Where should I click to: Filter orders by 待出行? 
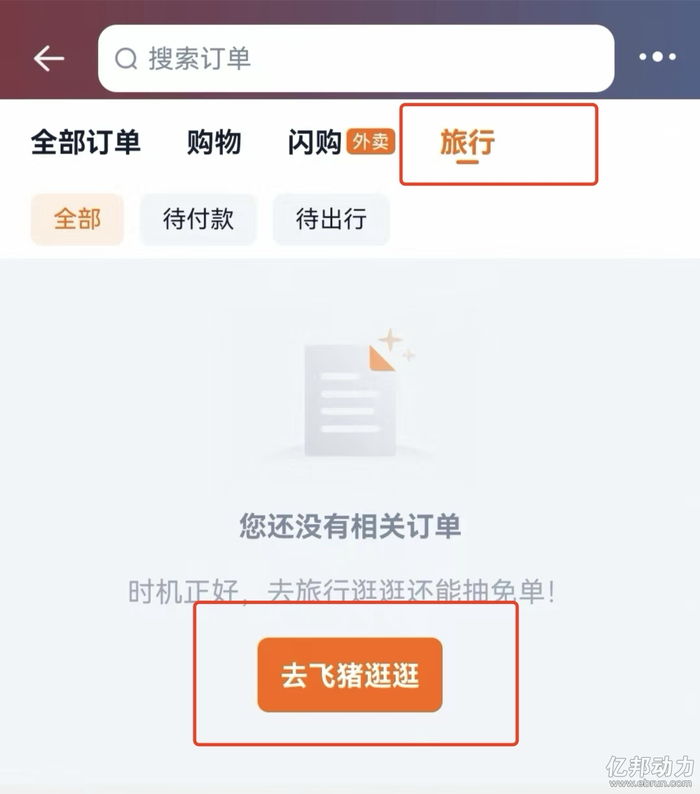(331, 219)
